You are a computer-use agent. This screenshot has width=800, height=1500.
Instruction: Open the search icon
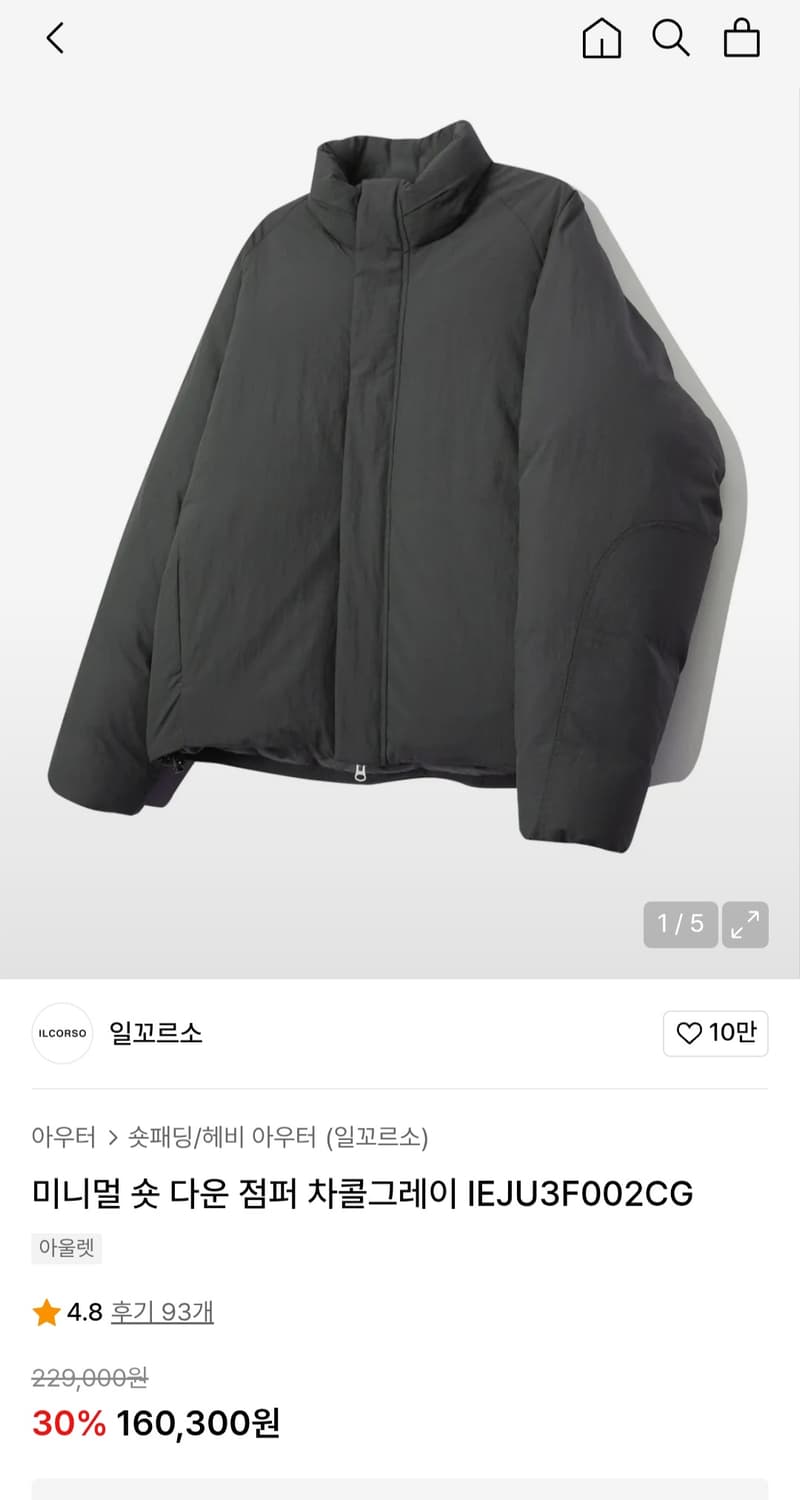click(x=670, y=40)
